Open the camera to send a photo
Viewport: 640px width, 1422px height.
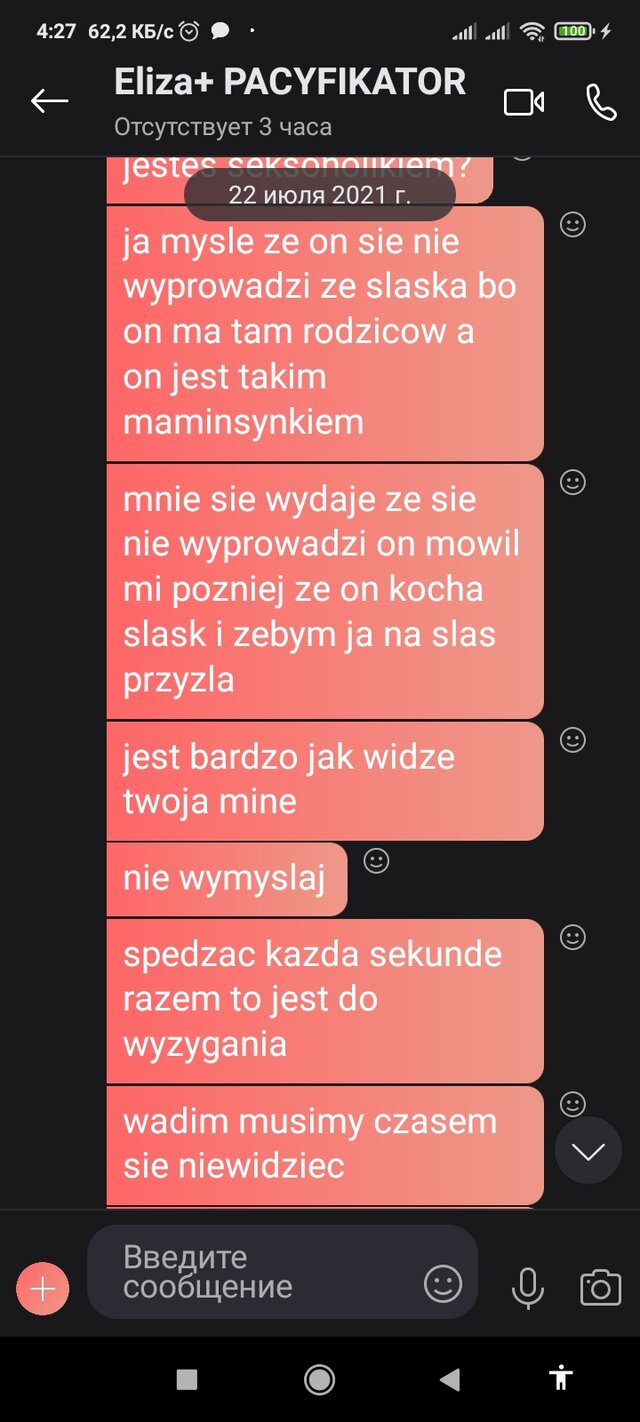click(x=600, y=1287)
